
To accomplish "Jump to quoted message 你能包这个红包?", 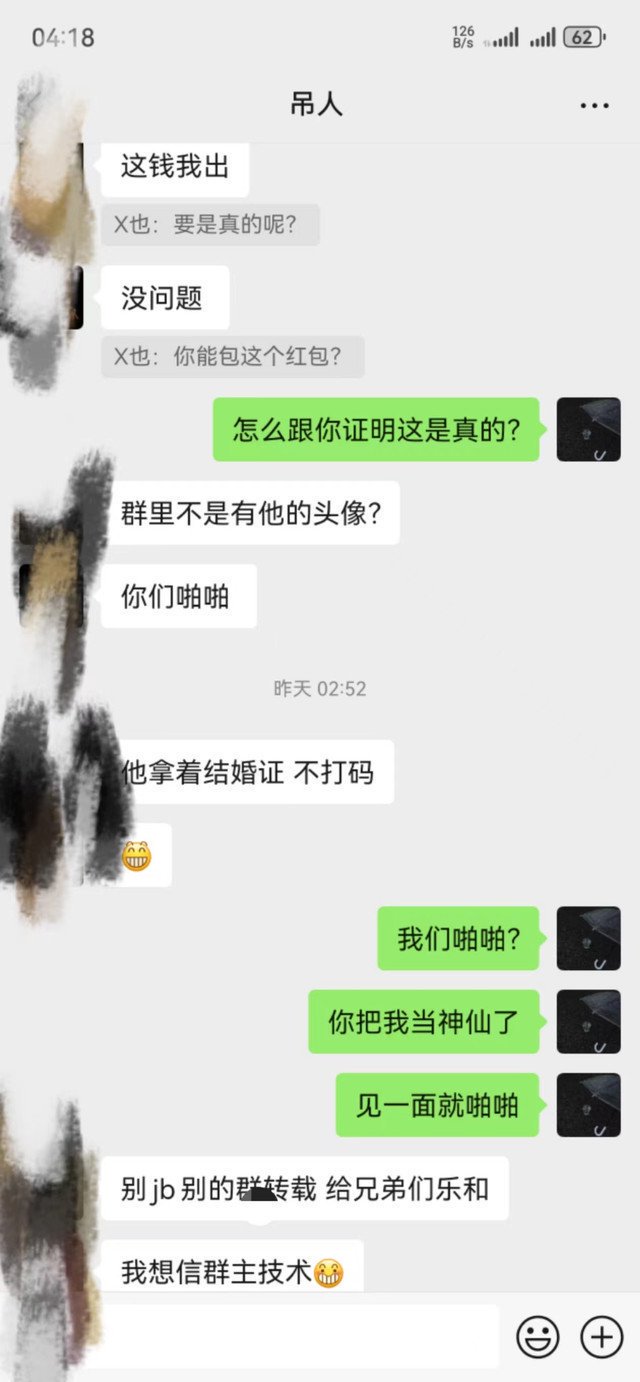I will 232,356.
